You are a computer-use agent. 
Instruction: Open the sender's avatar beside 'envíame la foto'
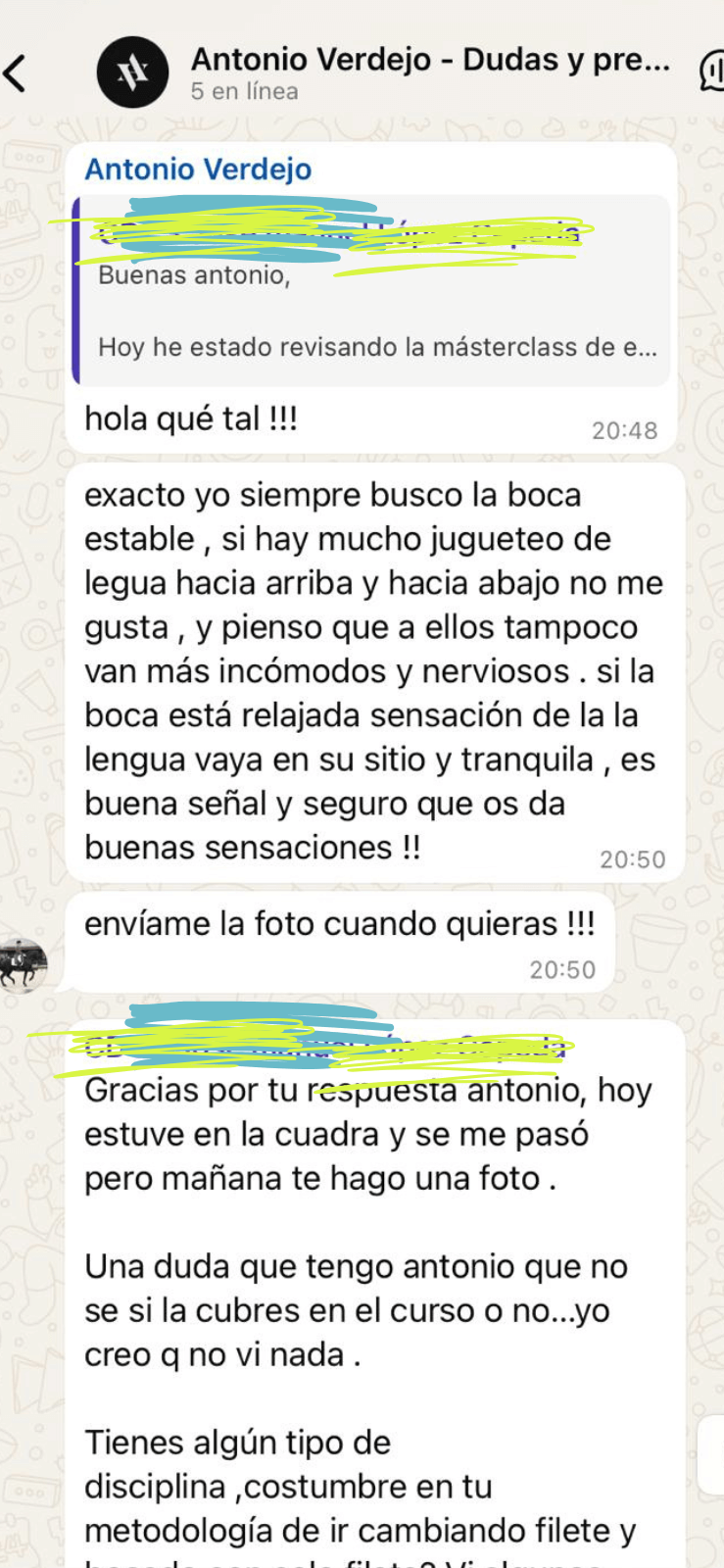[x=23, y=965]
